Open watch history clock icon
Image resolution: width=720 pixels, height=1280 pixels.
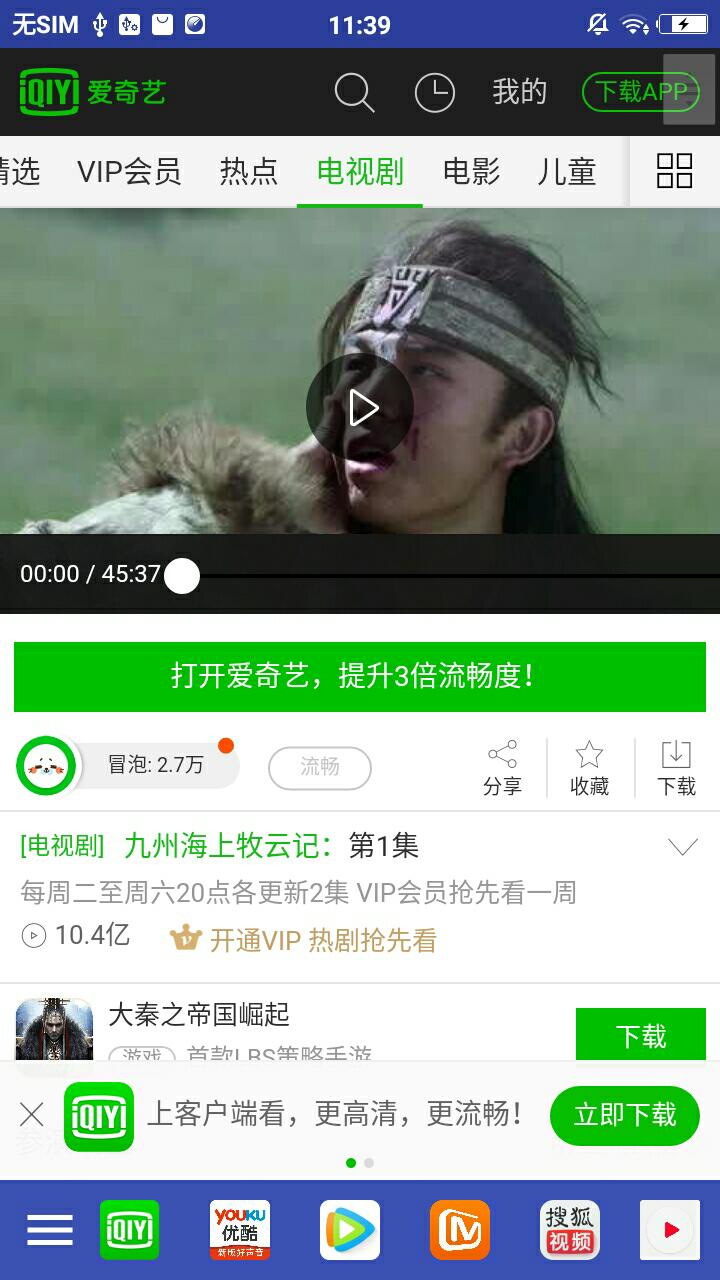coord(434,93)
